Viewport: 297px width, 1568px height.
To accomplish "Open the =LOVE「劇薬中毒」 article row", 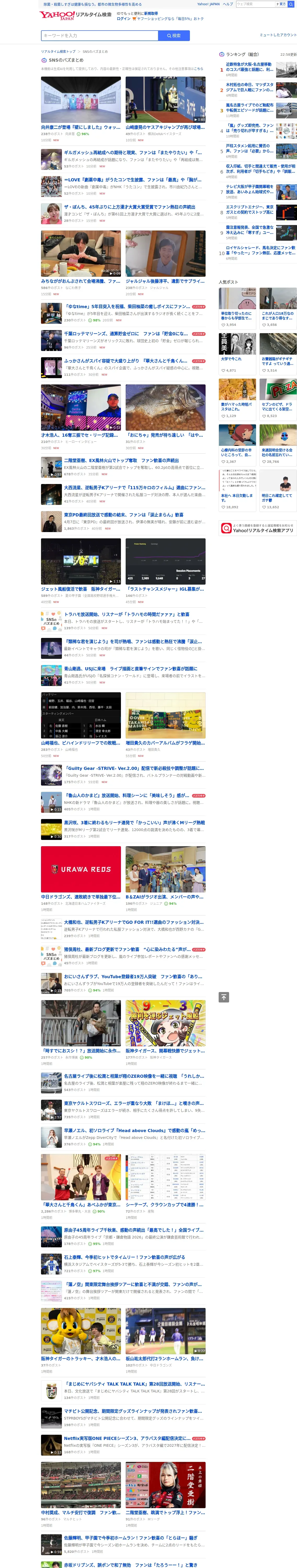I will click(x=123, y=186).
